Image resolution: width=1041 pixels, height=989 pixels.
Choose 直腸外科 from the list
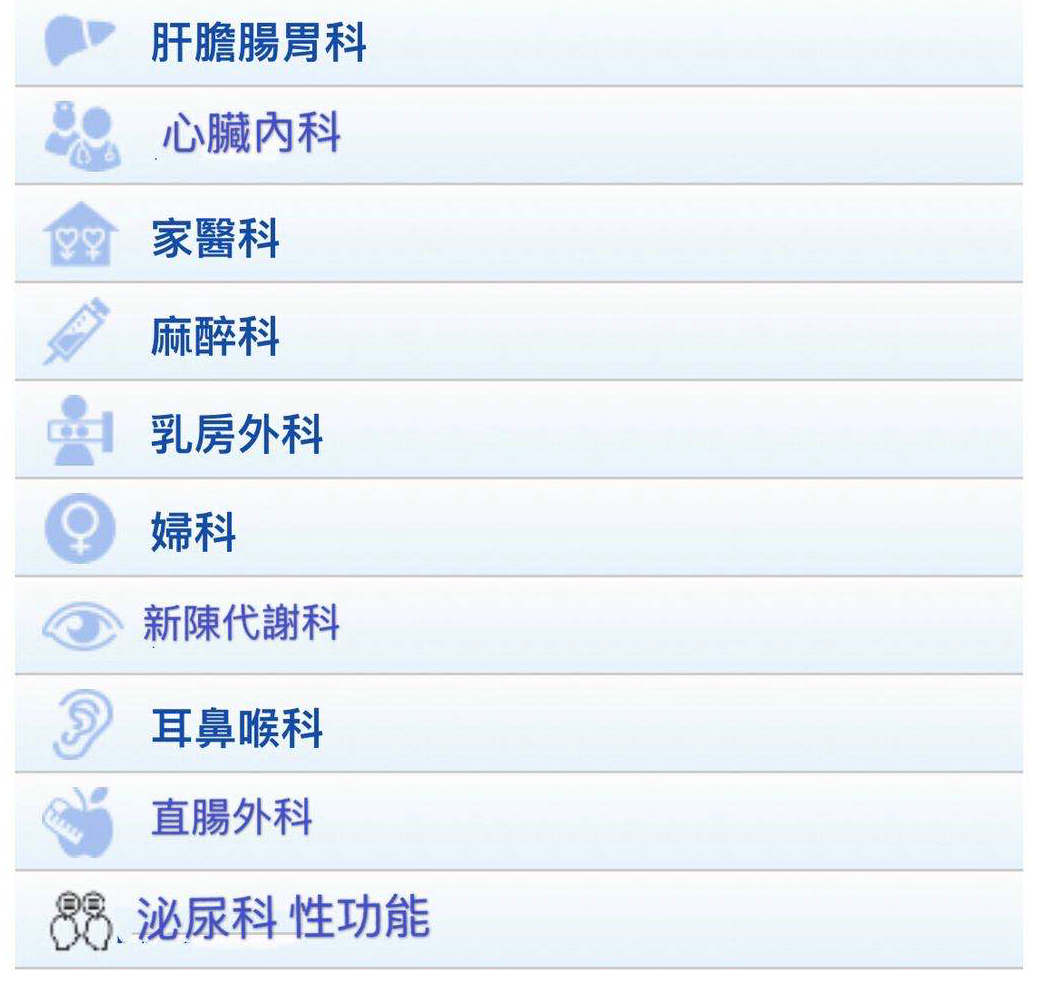(232, 819)
